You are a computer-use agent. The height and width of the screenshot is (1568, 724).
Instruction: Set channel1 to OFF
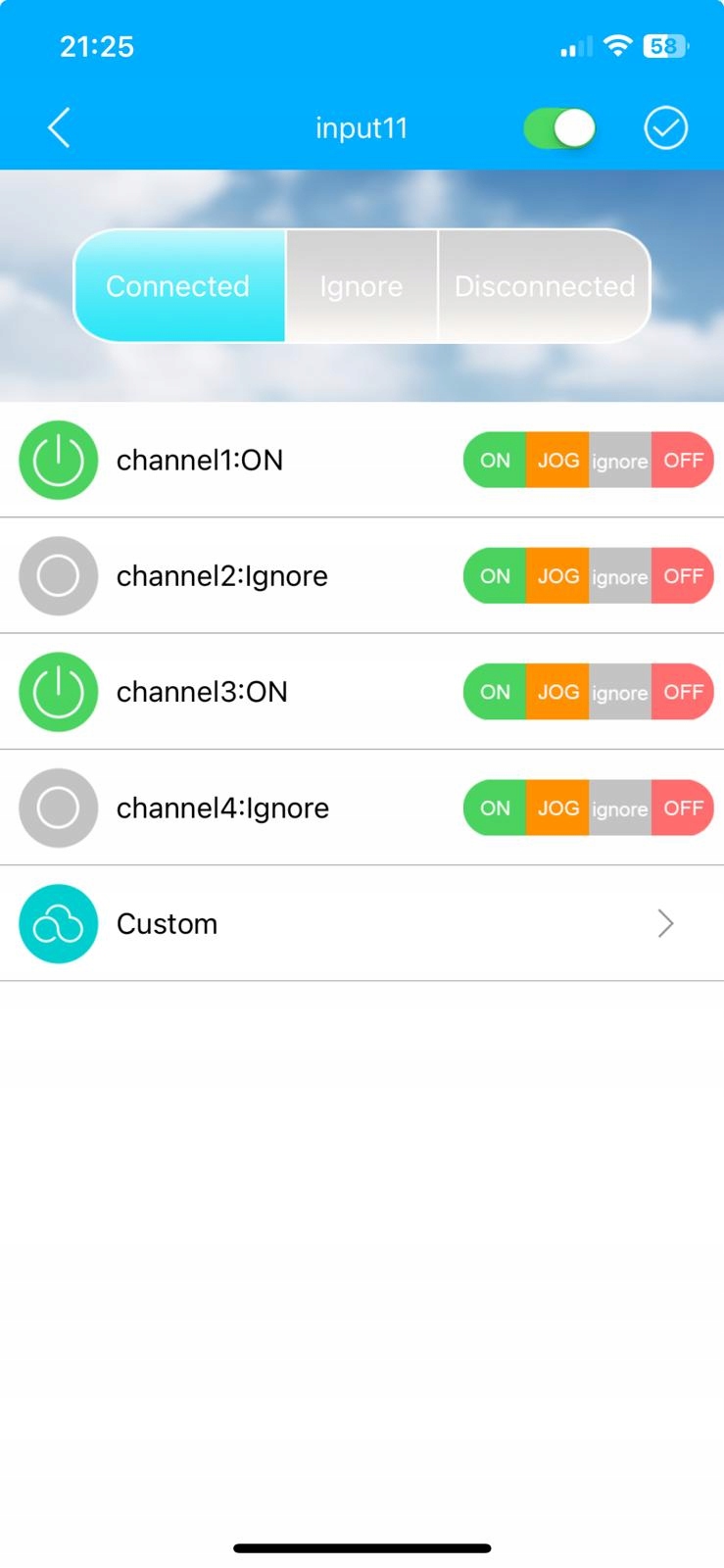point(683,461)
